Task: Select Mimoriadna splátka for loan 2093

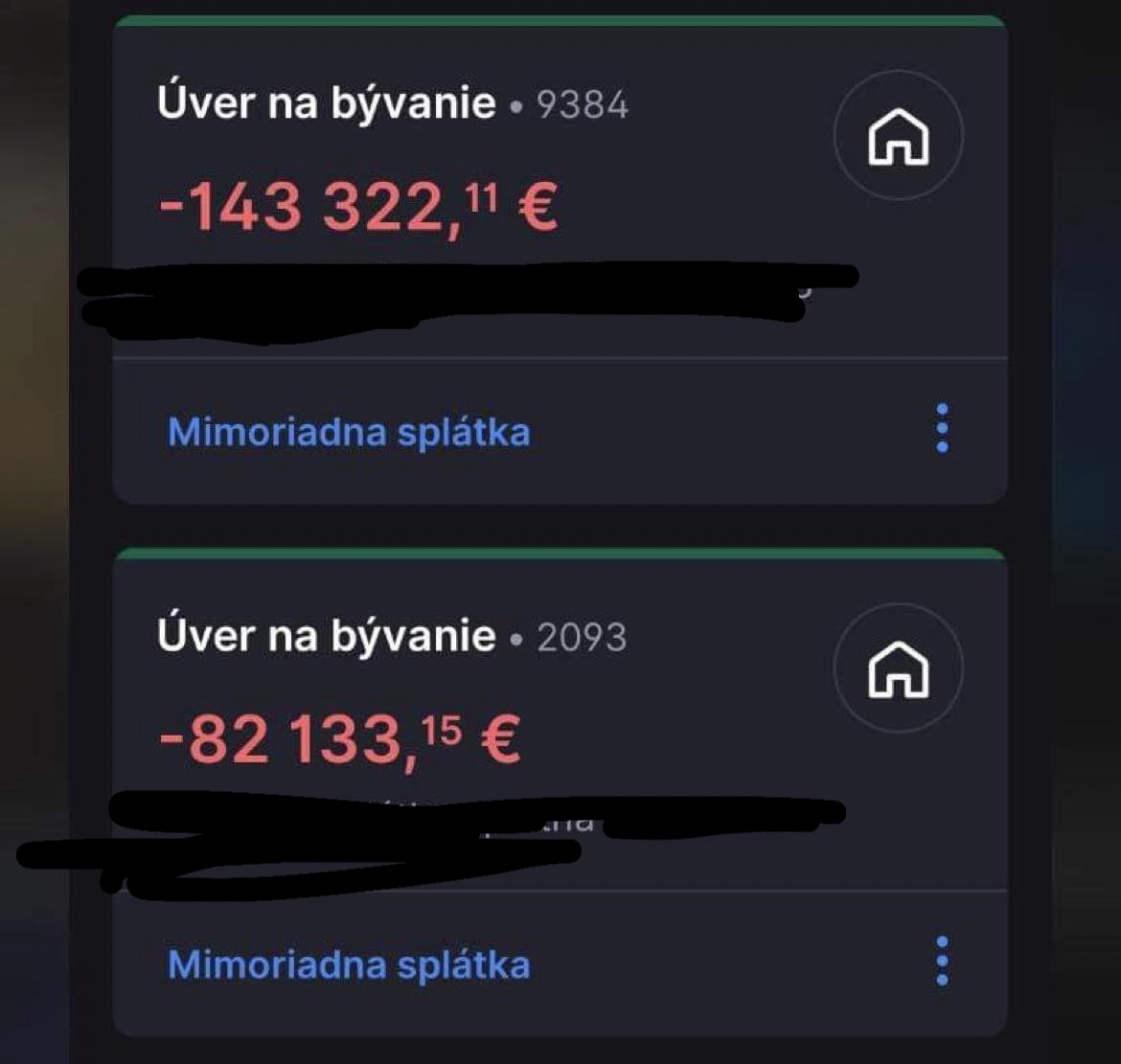Action: (x=349, y=964)
